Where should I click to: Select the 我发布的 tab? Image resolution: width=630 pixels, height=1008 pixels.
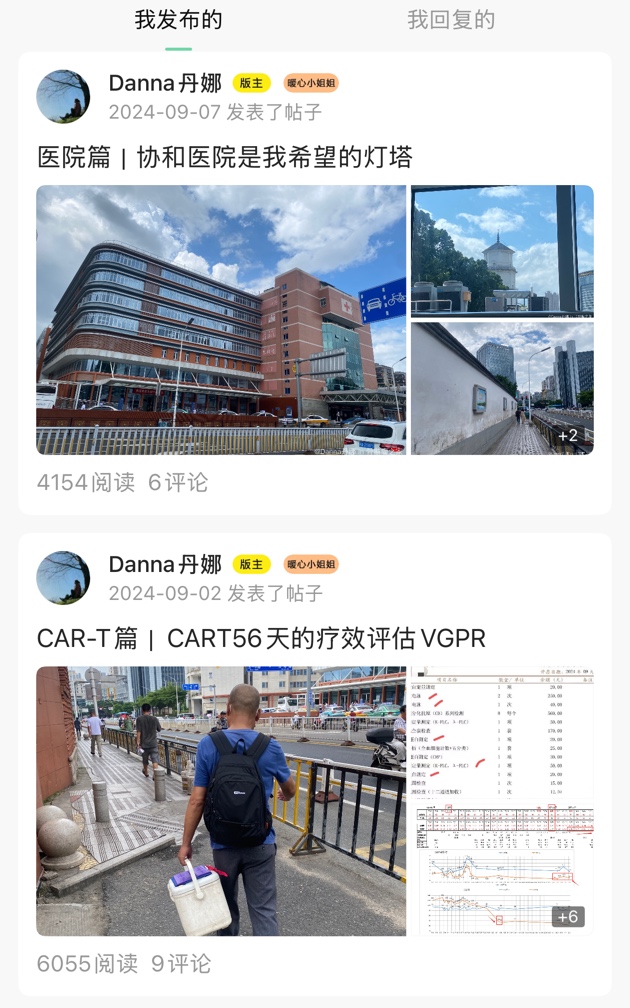178,20
